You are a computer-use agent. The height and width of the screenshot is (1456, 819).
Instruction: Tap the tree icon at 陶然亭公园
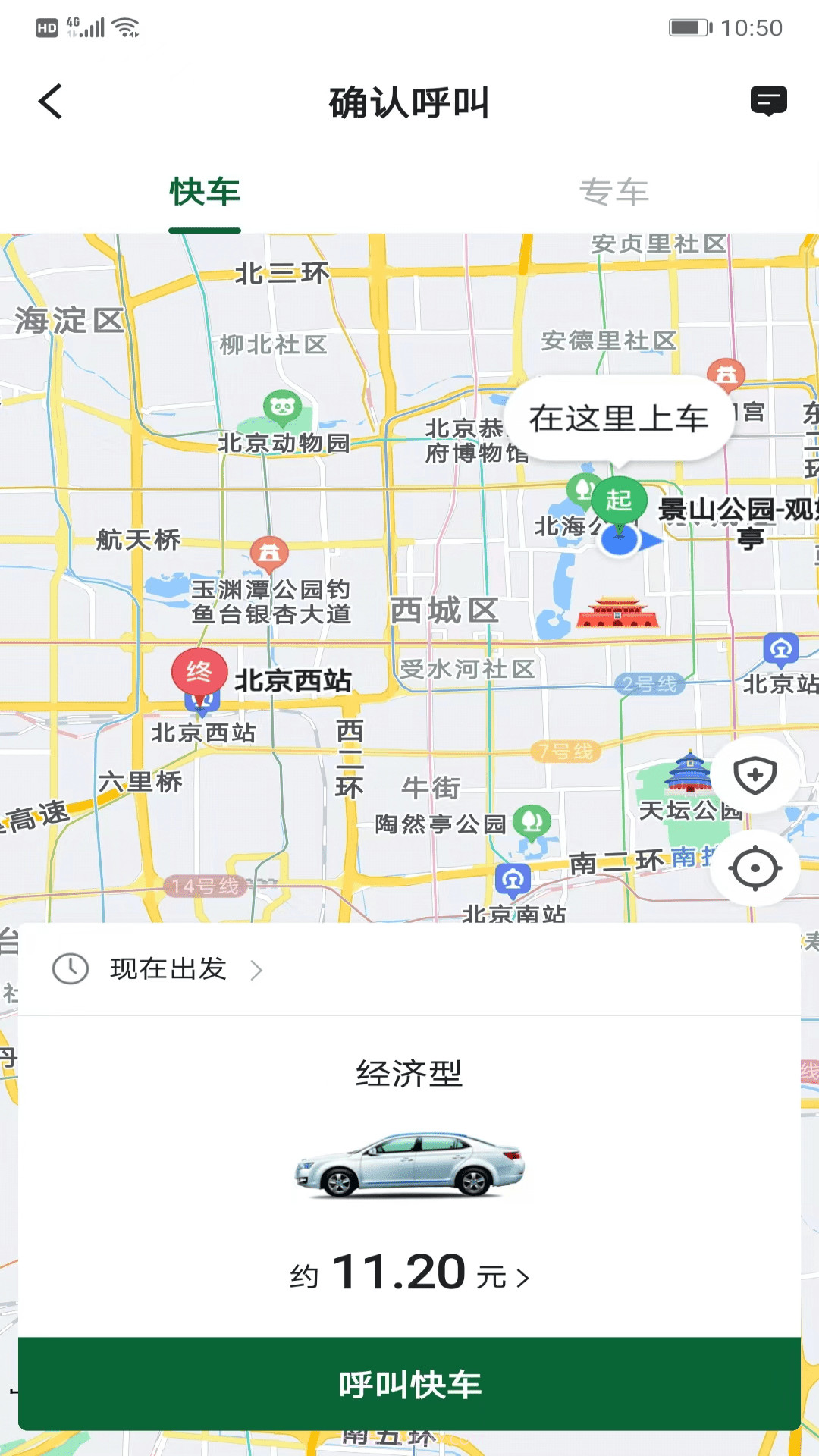531,821
